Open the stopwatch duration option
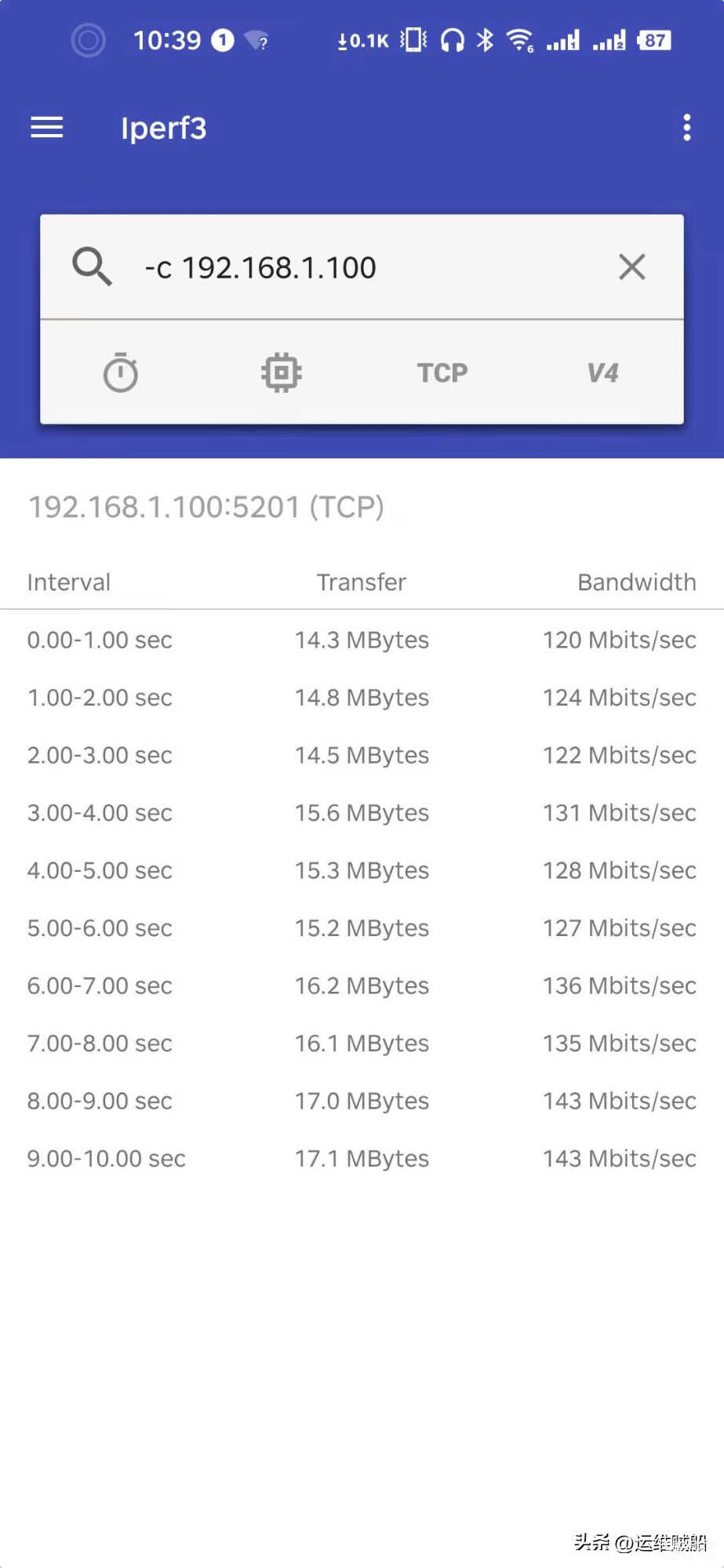 click(121, 372)
